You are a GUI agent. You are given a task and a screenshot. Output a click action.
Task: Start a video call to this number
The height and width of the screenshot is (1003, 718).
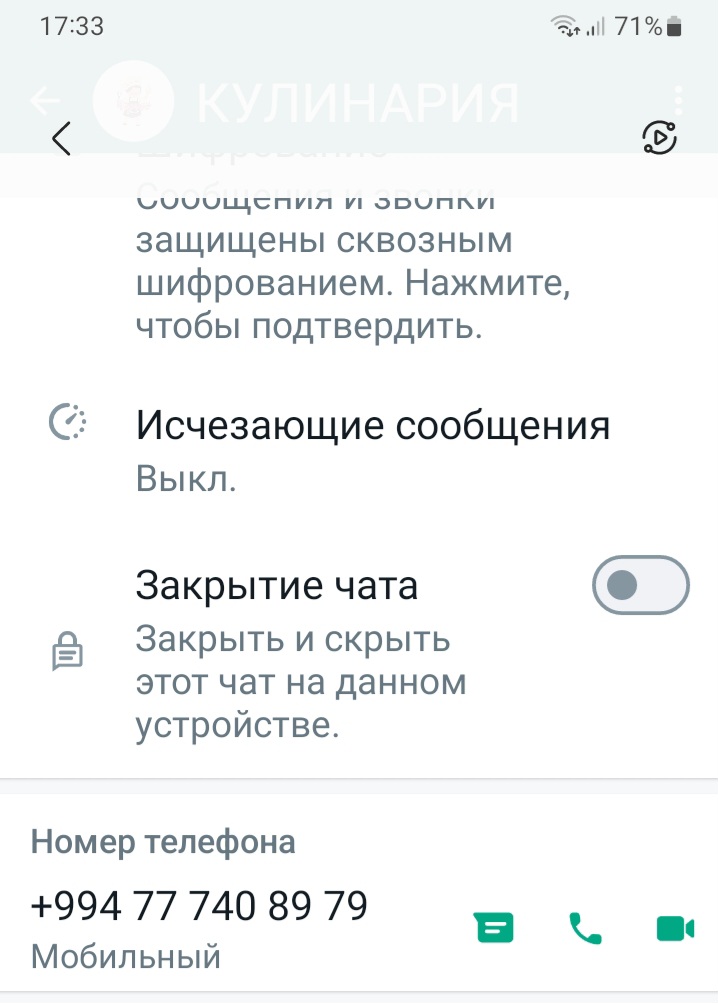click(675, 929)
